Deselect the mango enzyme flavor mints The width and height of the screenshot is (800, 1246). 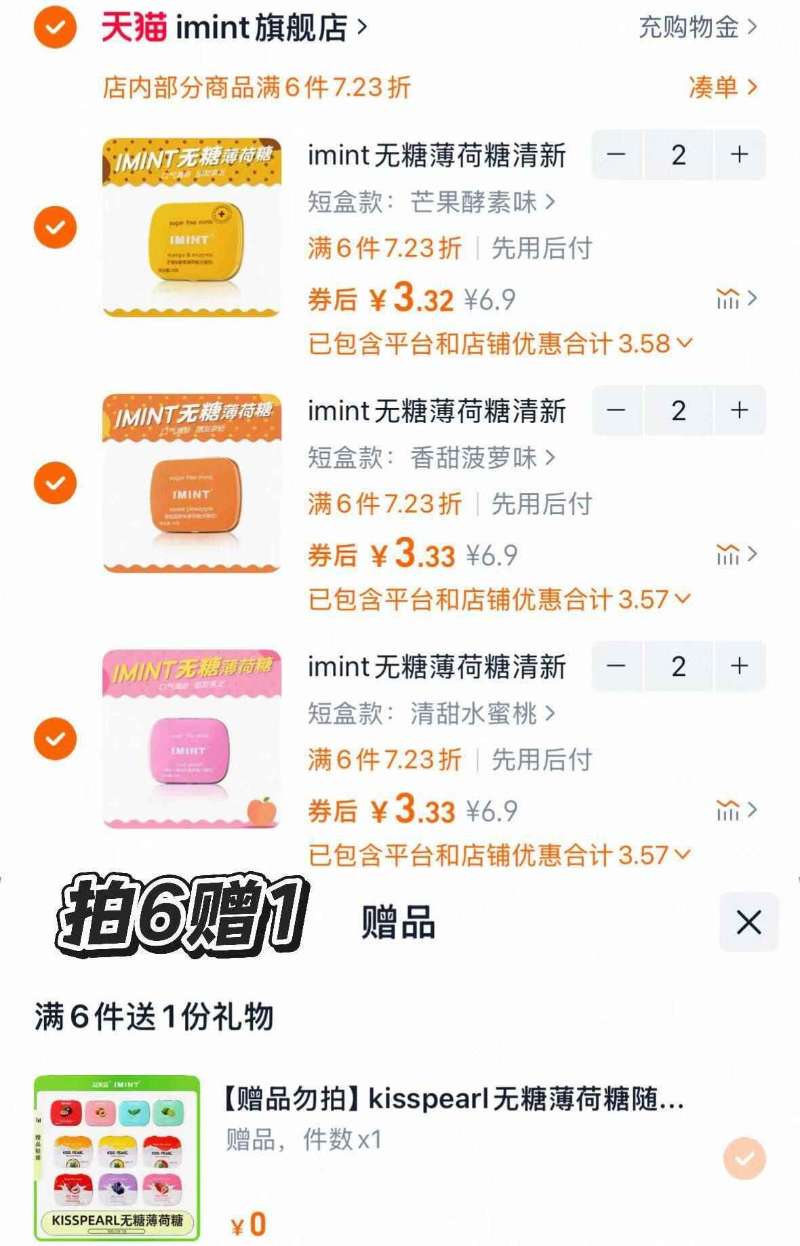point(55,227)
